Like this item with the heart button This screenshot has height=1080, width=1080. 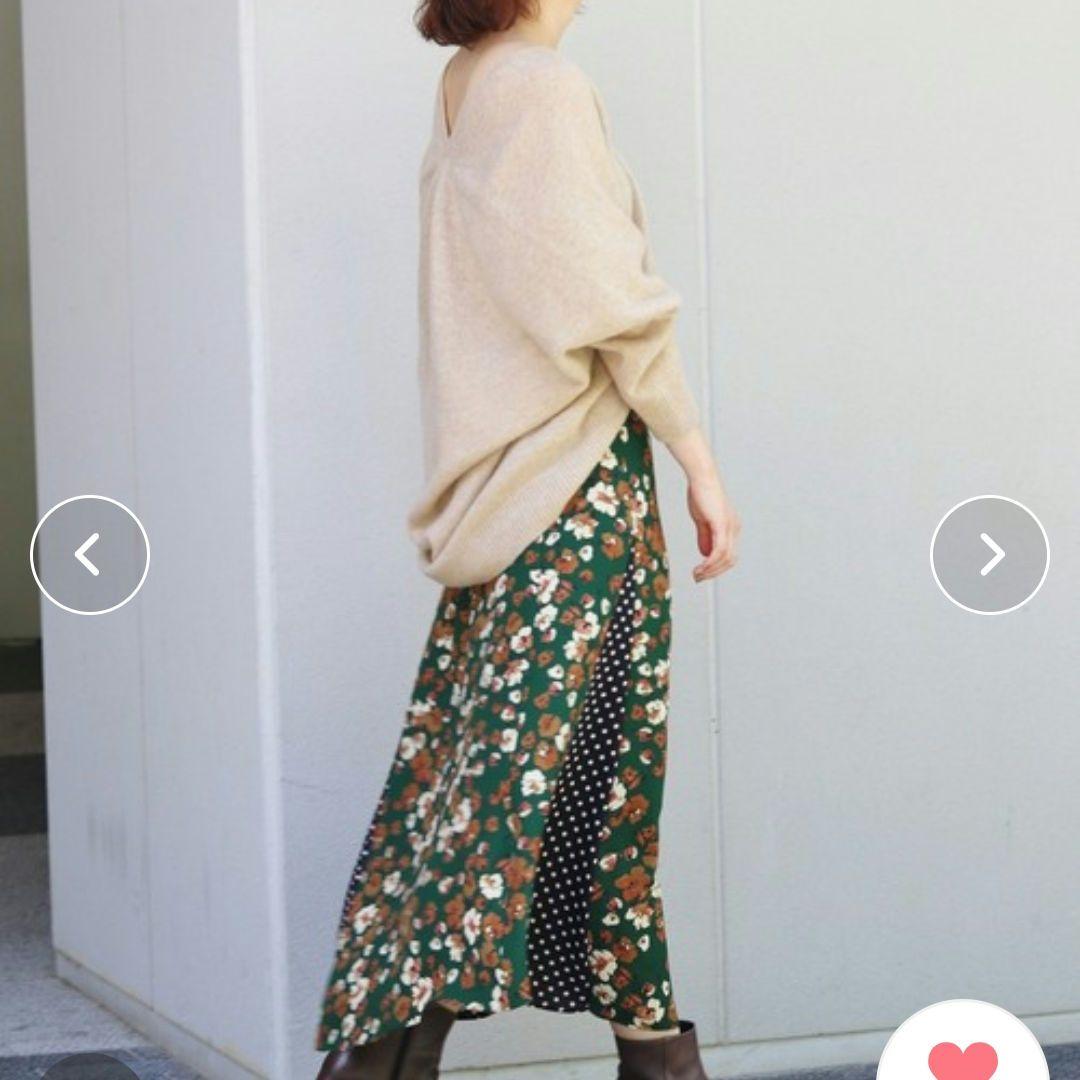pyautogui.click(x=962, y=1057)
